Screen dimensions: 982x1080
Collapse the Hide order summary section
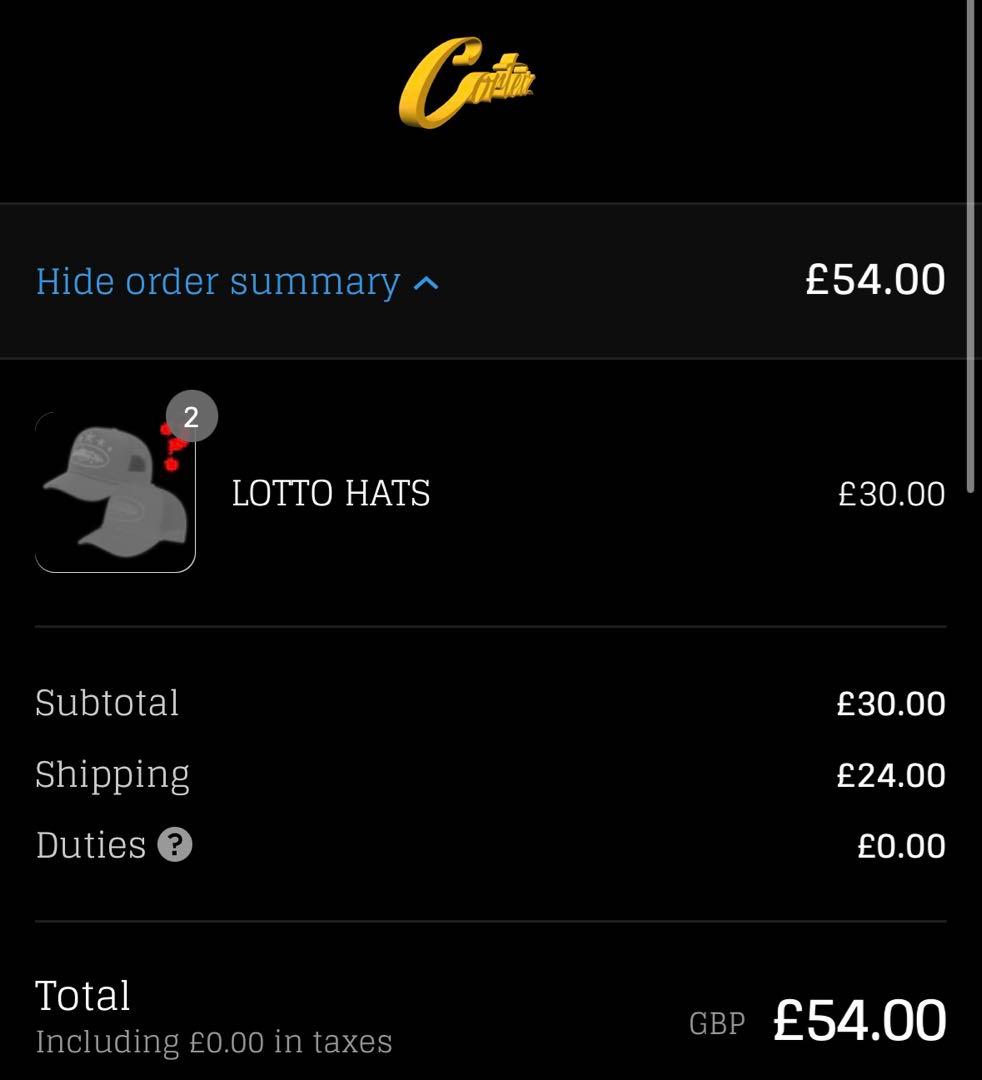[237, 282]
